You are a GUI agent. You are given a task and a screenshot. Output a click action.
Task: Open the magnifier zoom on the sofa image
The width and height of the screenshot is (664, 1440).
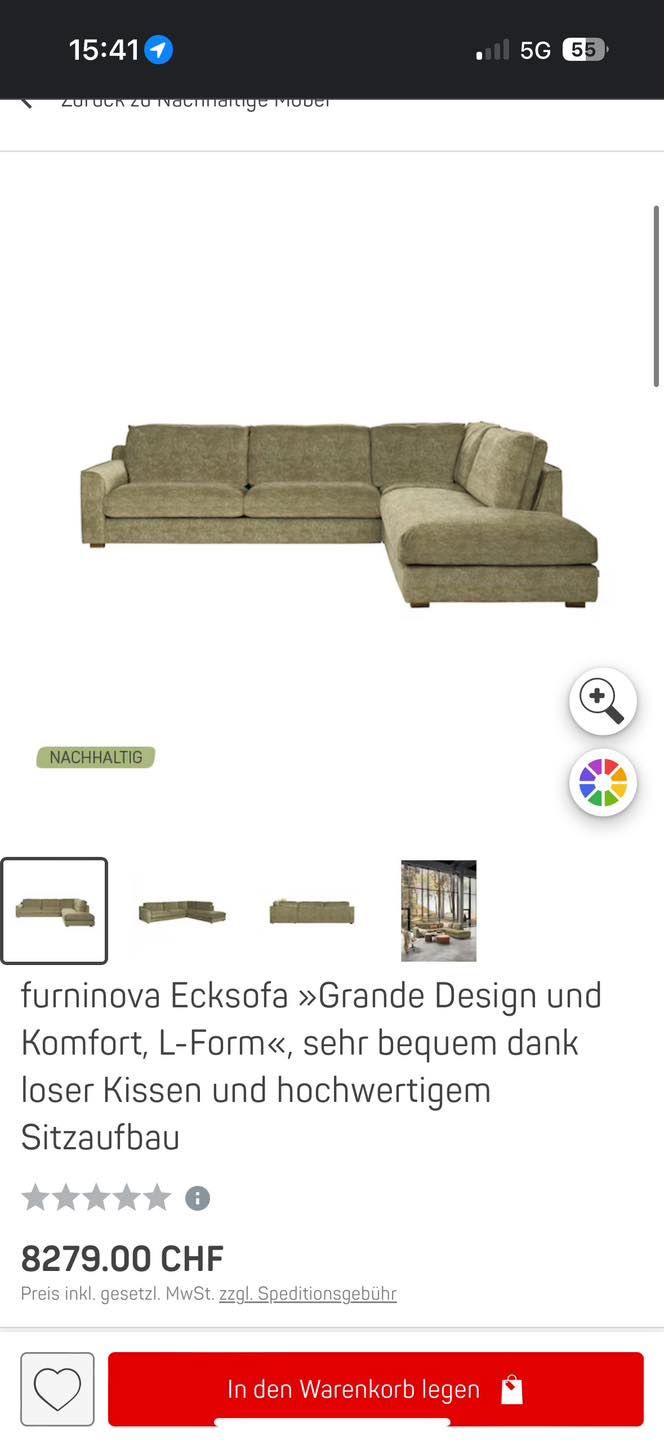click(603, 701)
